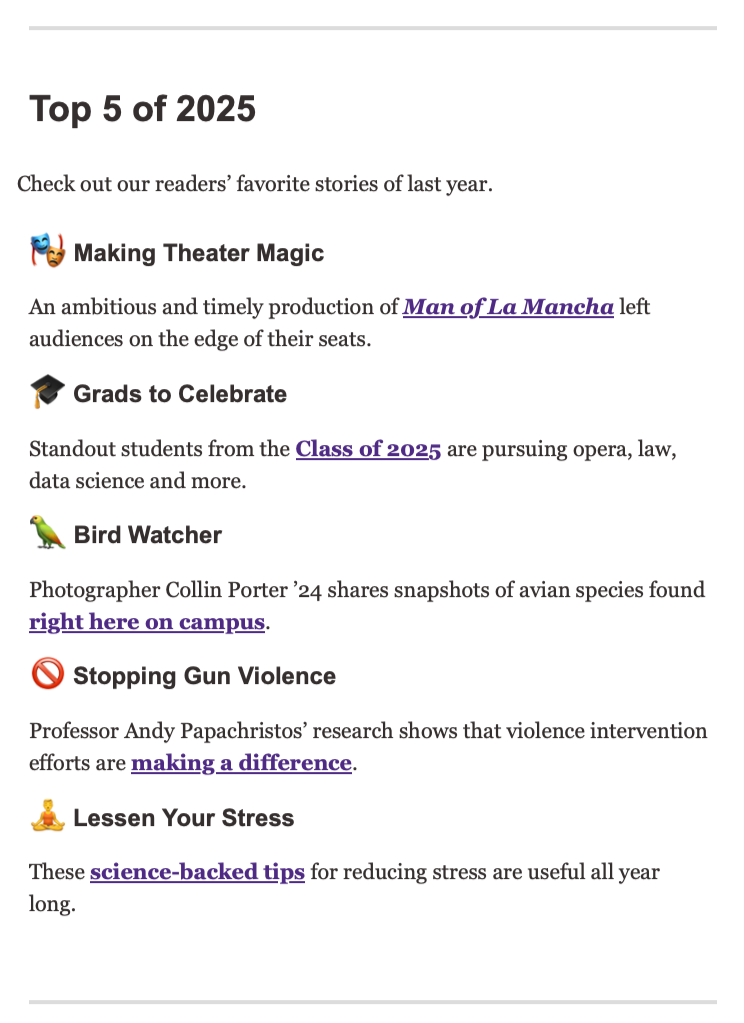Open the Man of La Mancha link
This screenshot has width=744, height=1023.
[x=508, y=307]
